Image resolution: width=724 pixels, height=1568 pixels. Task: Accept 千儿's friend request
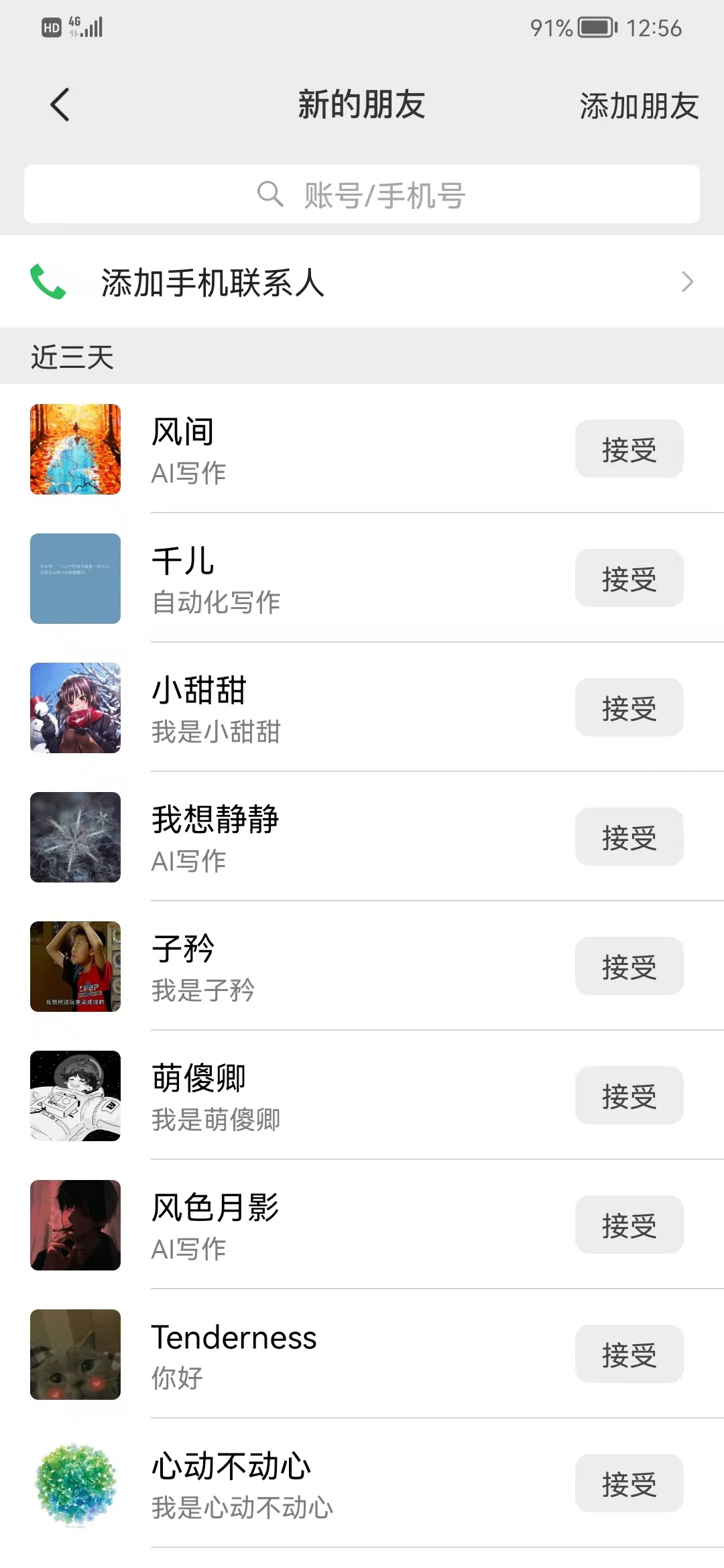628,579
